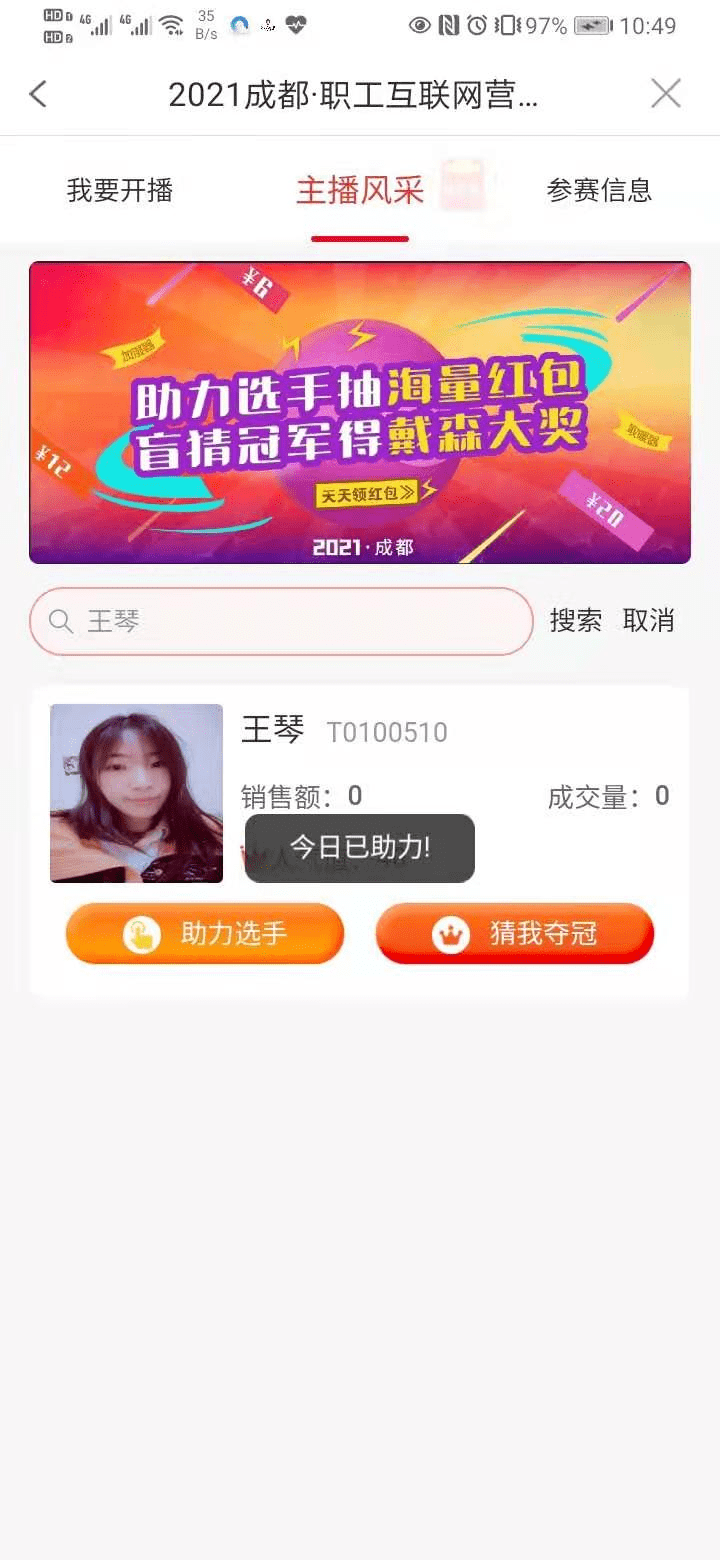Screen dimensions: 720x1560
Task: Open the 参赛信息 tab
Action: 599,190
